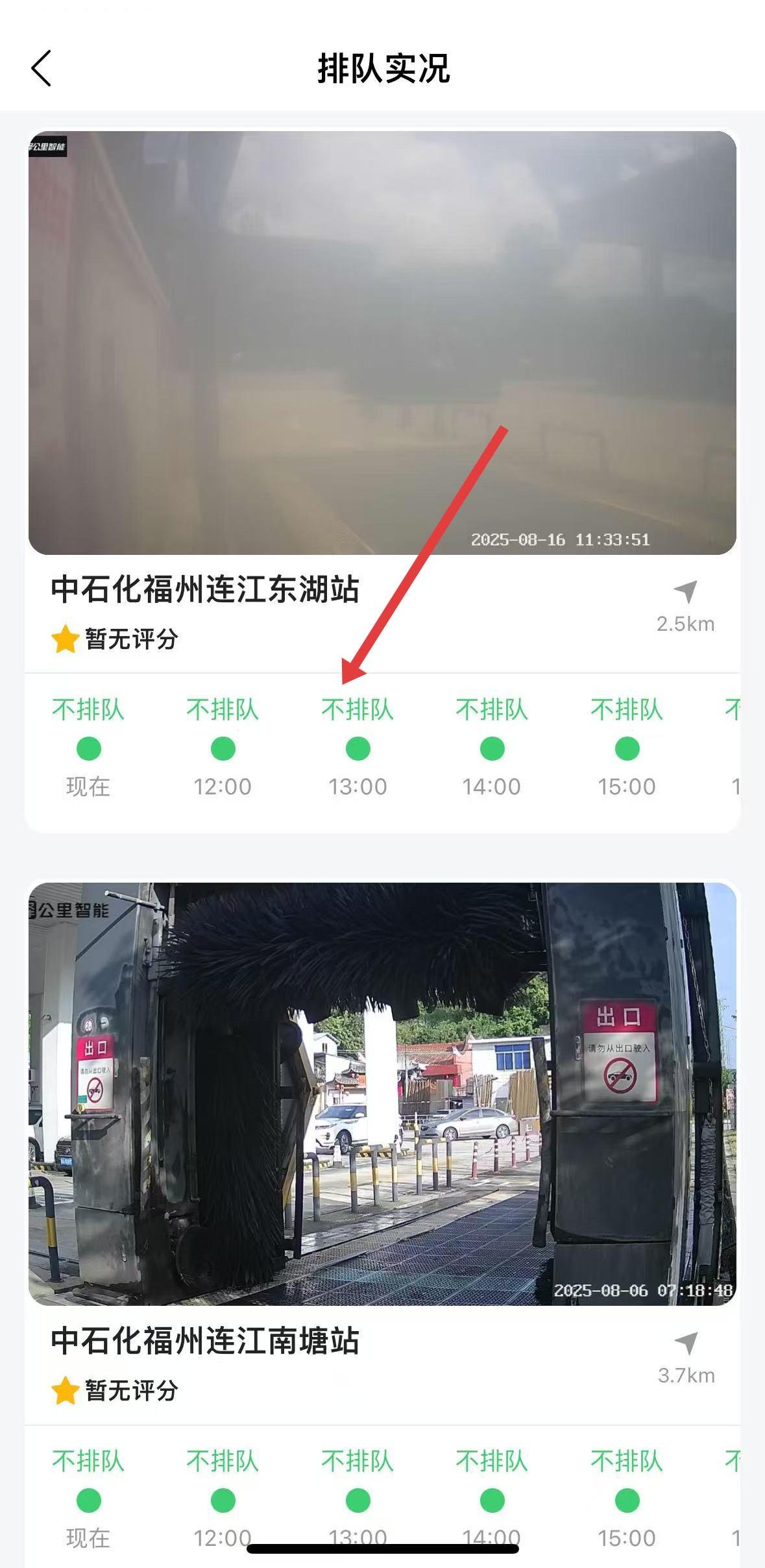
Task: Click the green progress dot at 14:00
Action: click(491, 750)
